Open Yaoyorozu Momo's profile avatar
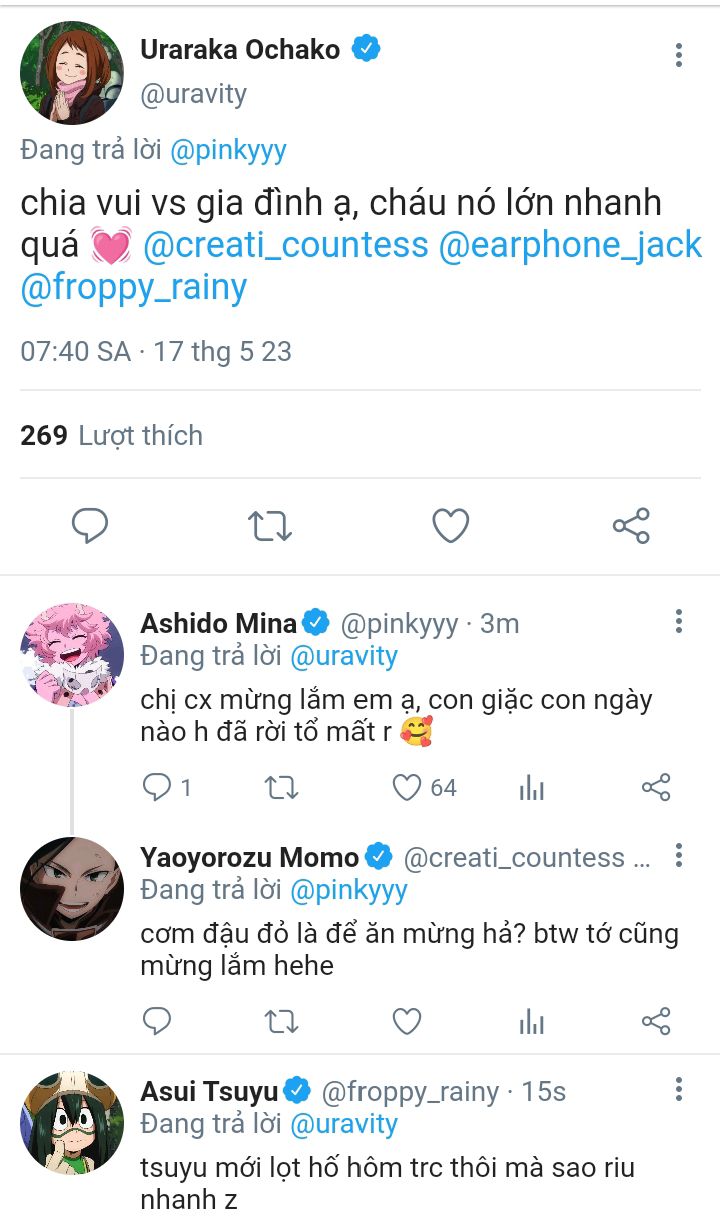This screenshot has width=720, height=1232. [x=72, y=889]
